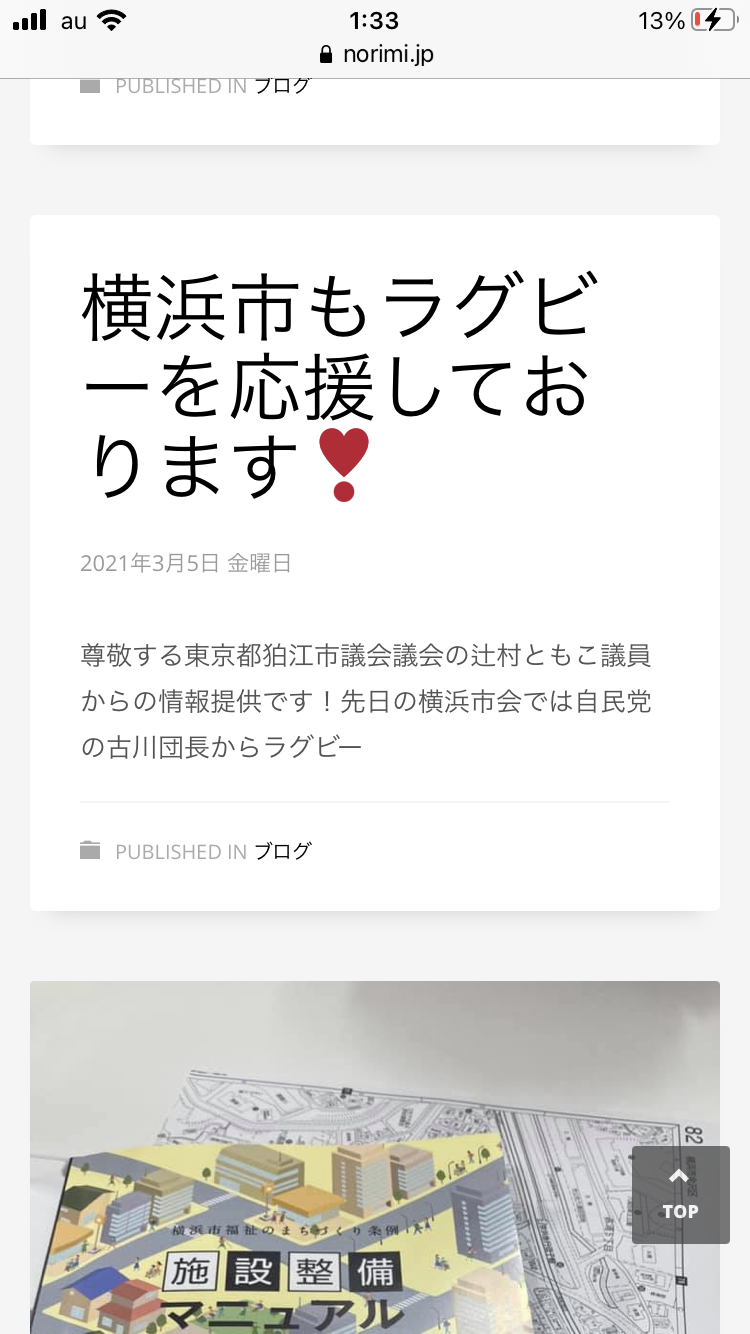The height and width of the screenshot is (1334, 750).
Task: Open ブログ category under the rugby post
Action: 283,851
